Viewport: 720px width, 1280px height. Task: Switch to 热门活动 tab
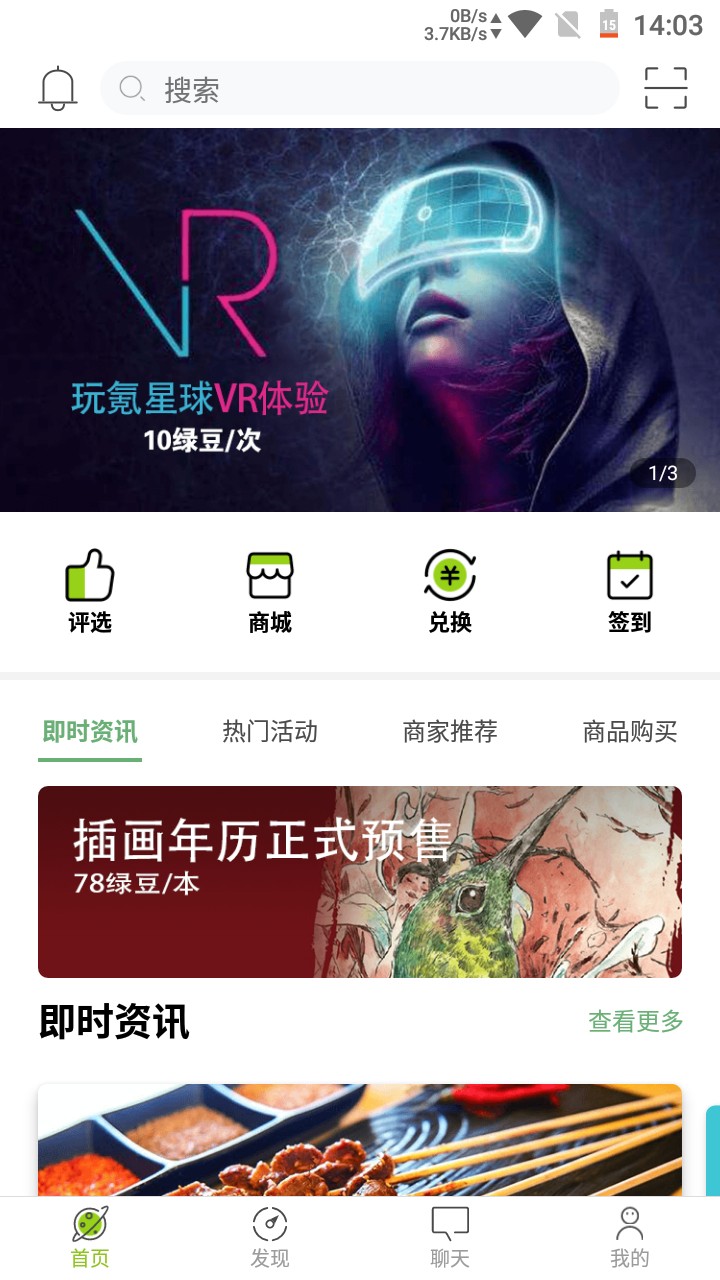270,732
